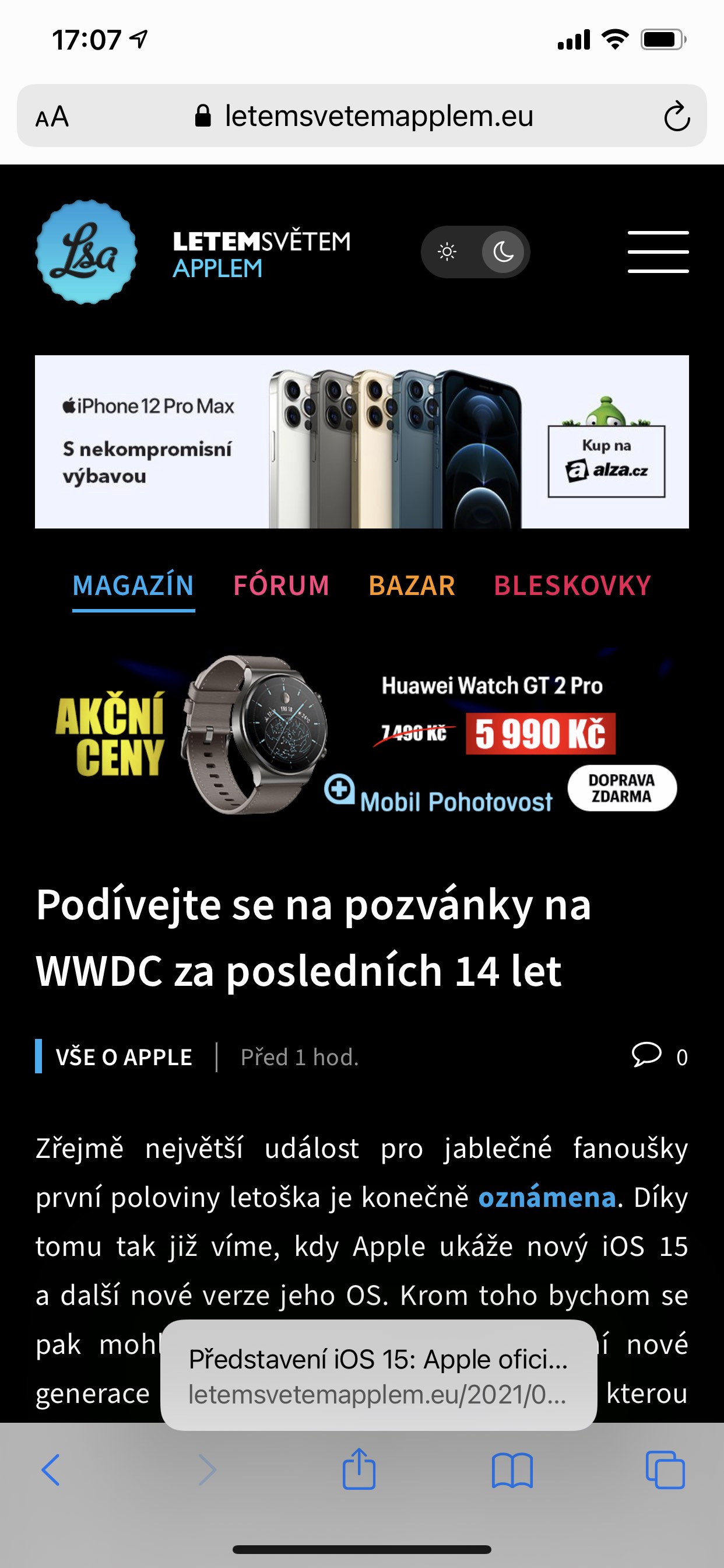724x1568 pixels.
Task: Open Safari bookmarks
Action: pos(512,1470)
